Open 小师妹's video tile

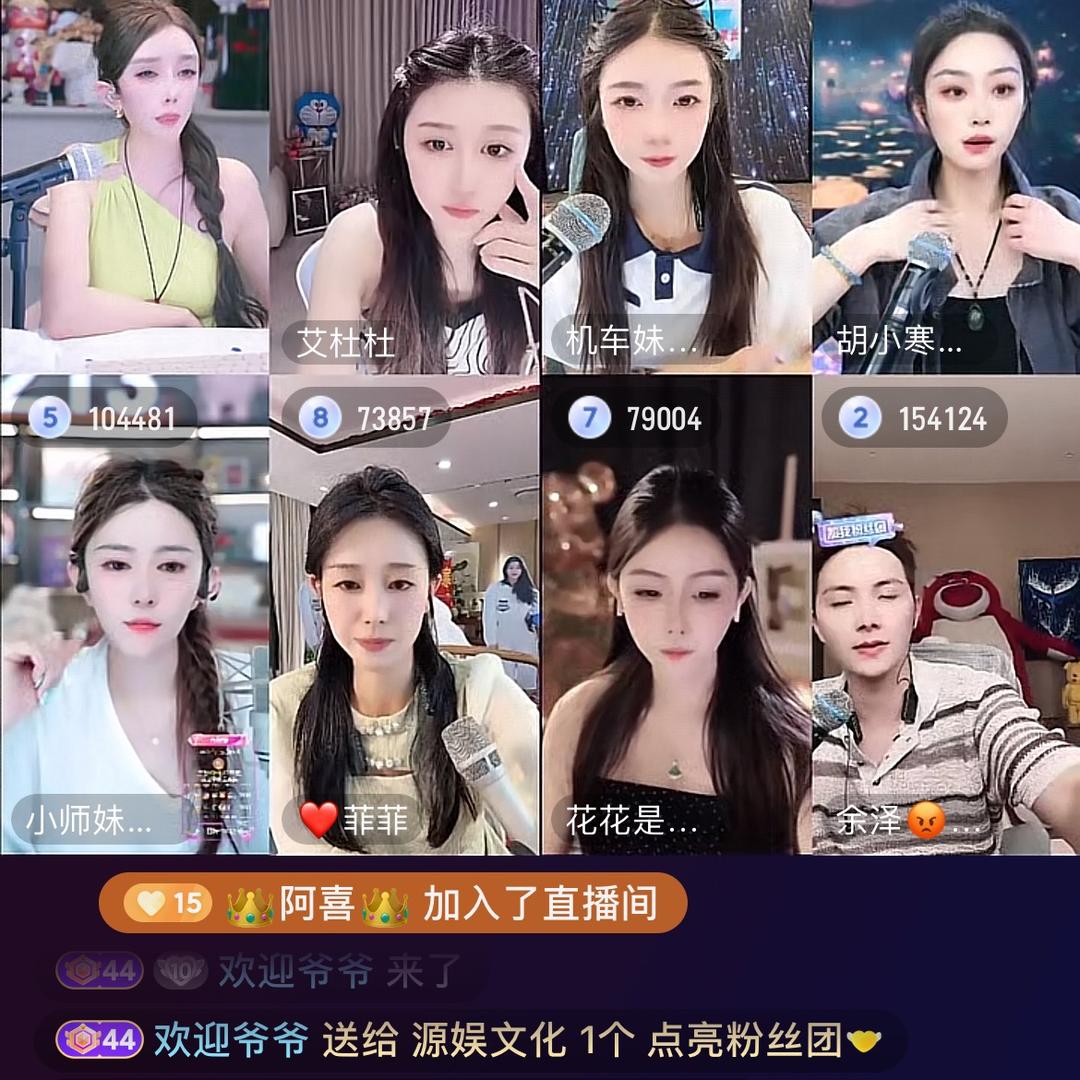[x=135, y=620]
